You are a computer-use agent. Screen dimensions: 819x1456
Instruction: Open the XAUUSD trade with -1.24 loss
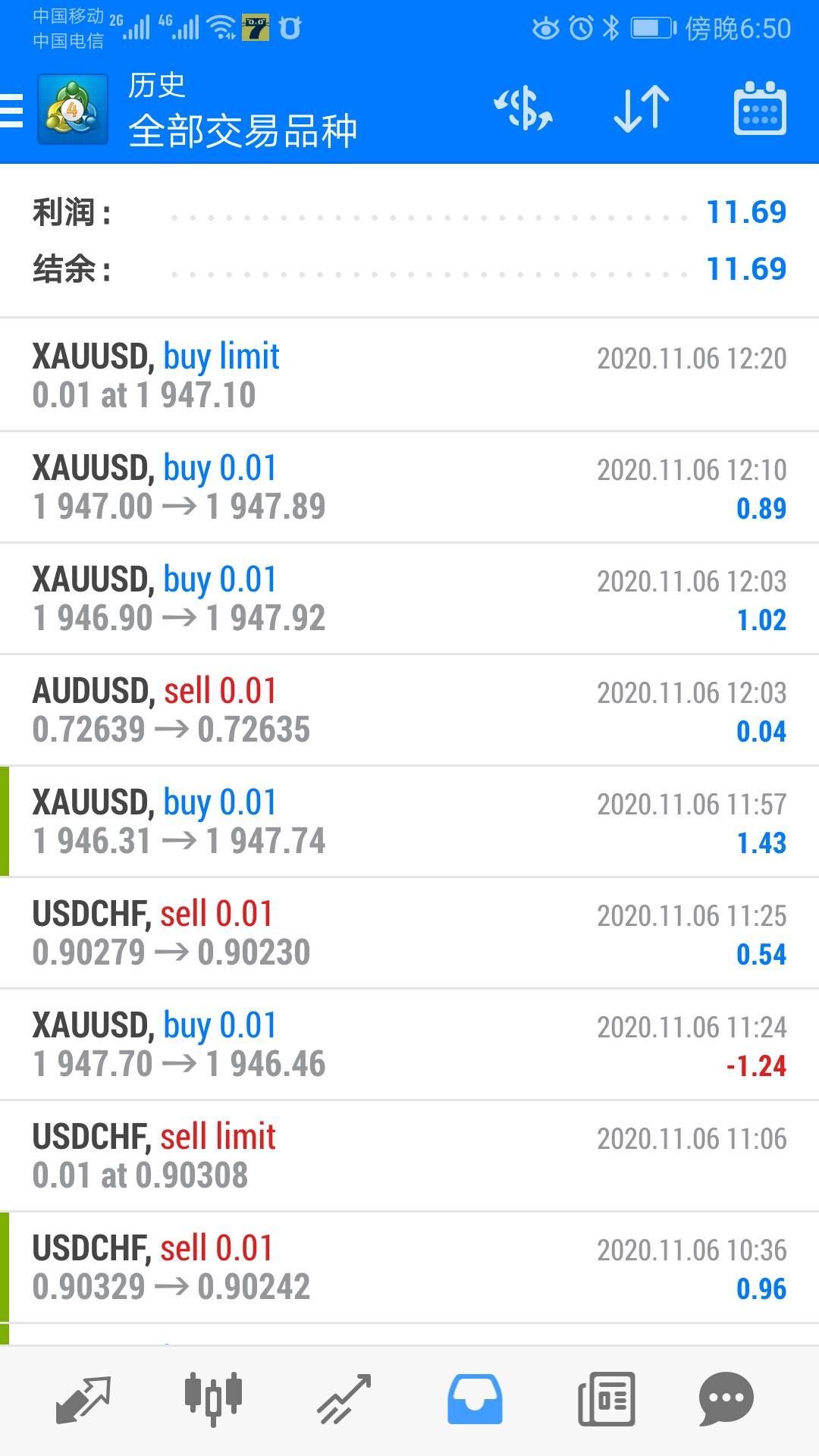pos(409,1044)
